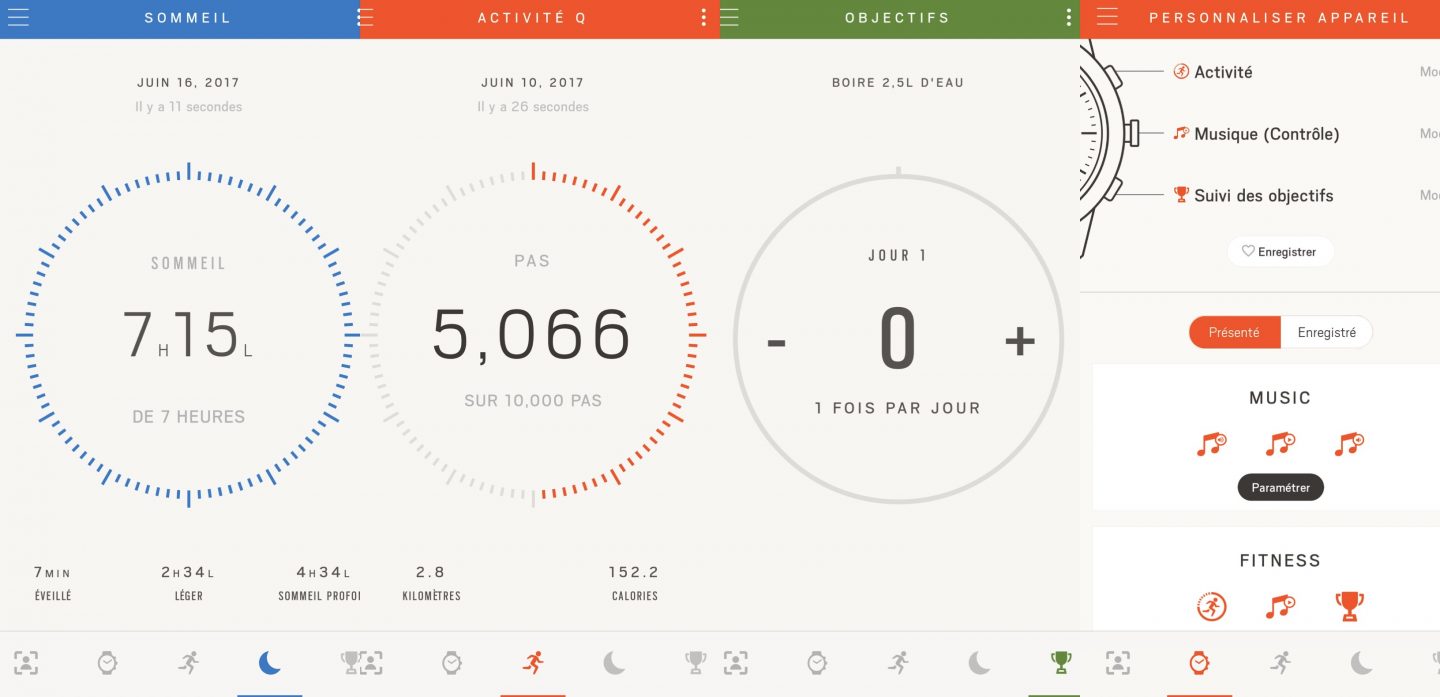Open the drawer menu beside Sommeil title

18,18
